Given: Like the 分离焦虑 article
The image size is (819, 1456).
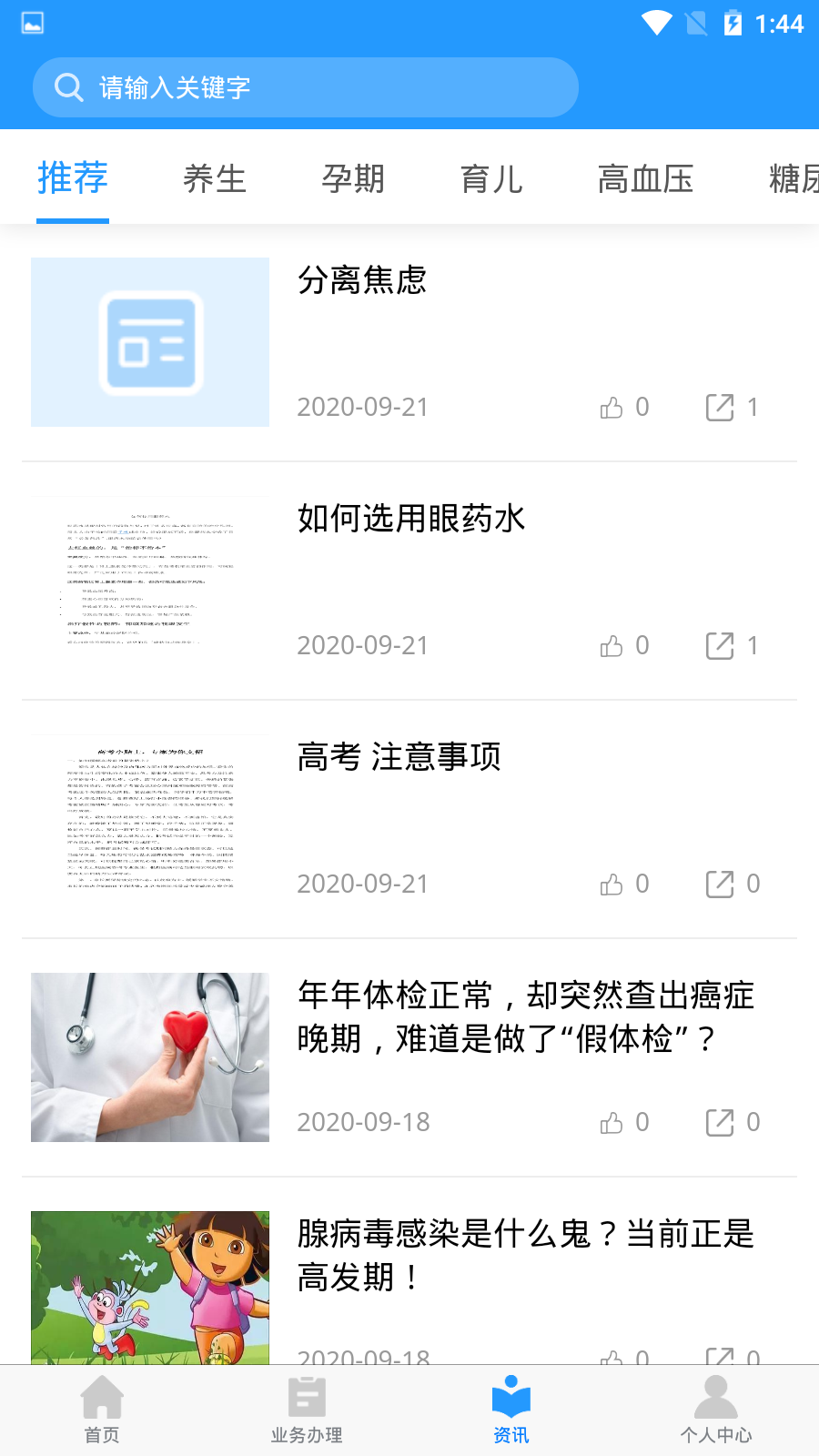Looking at the screenshot, I should [612, 408].
